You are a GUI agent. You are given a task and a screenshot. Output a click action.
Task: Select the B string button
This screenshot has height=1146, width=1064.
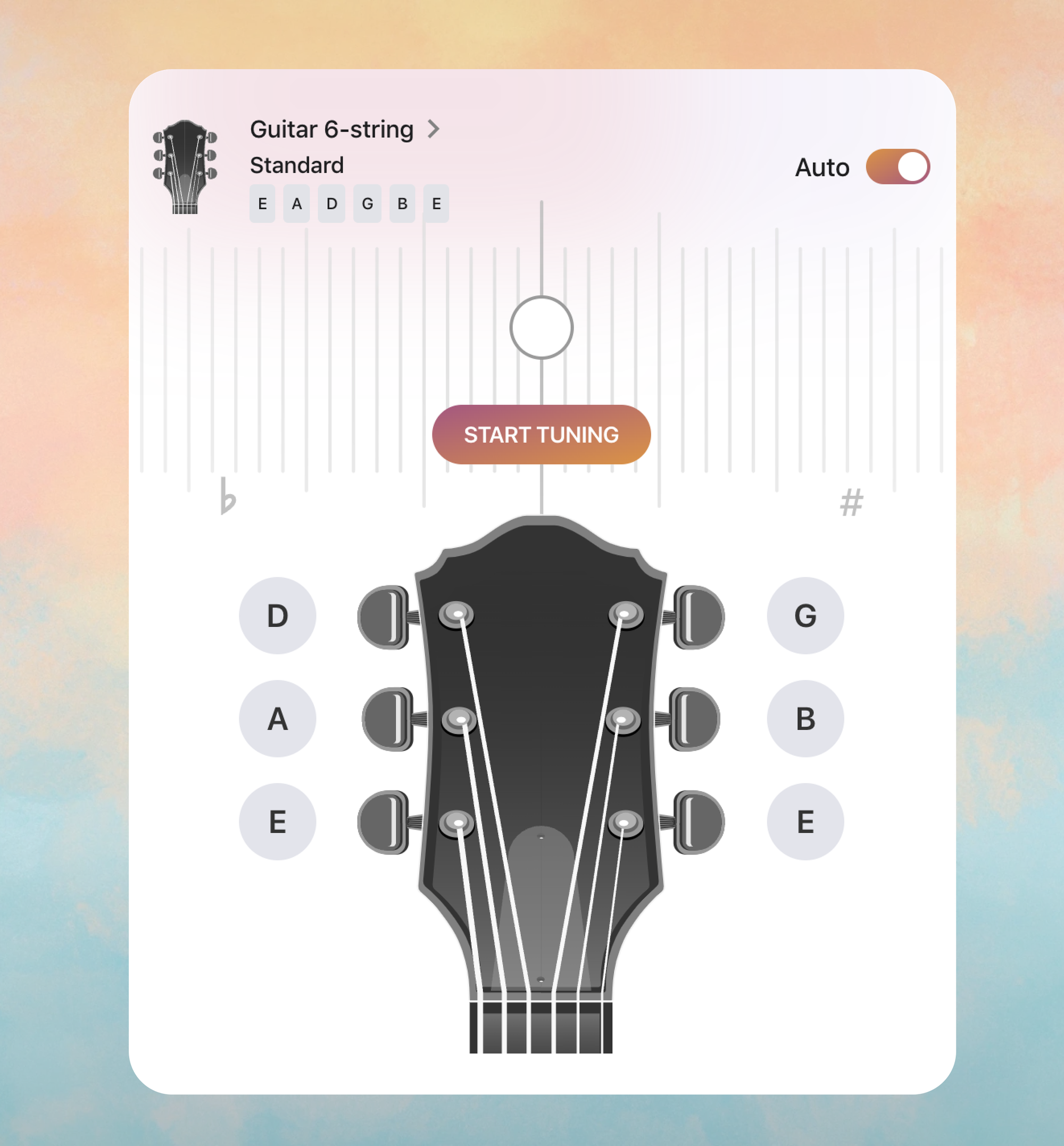point(805,719)
